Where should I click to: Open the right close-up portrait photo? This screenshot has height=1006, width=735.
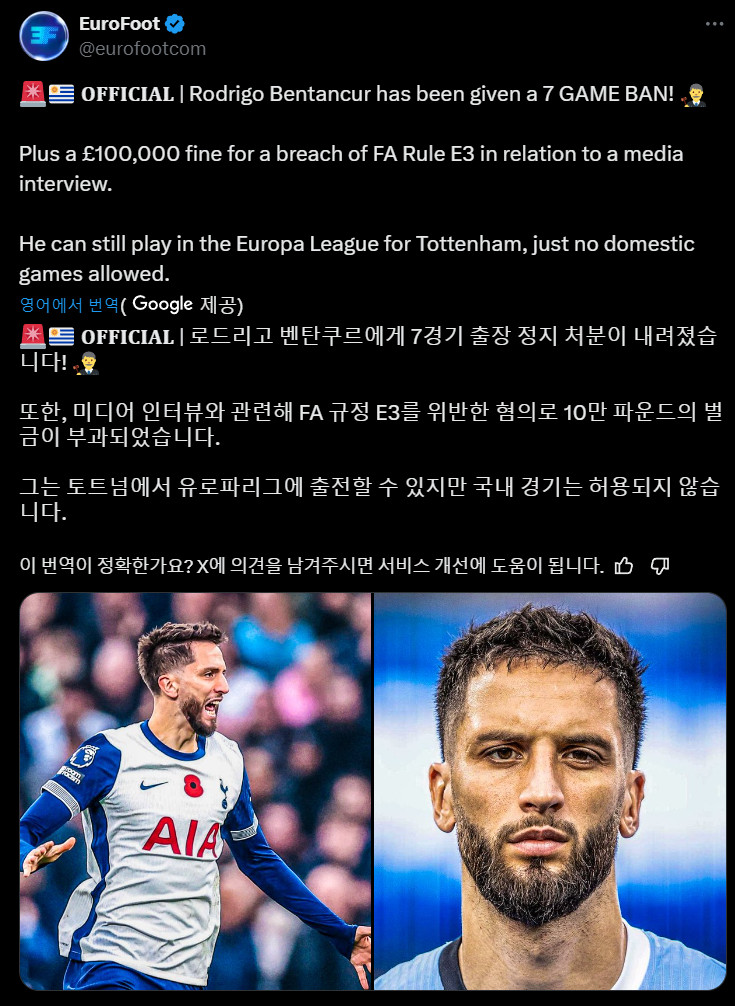(549, 791)
